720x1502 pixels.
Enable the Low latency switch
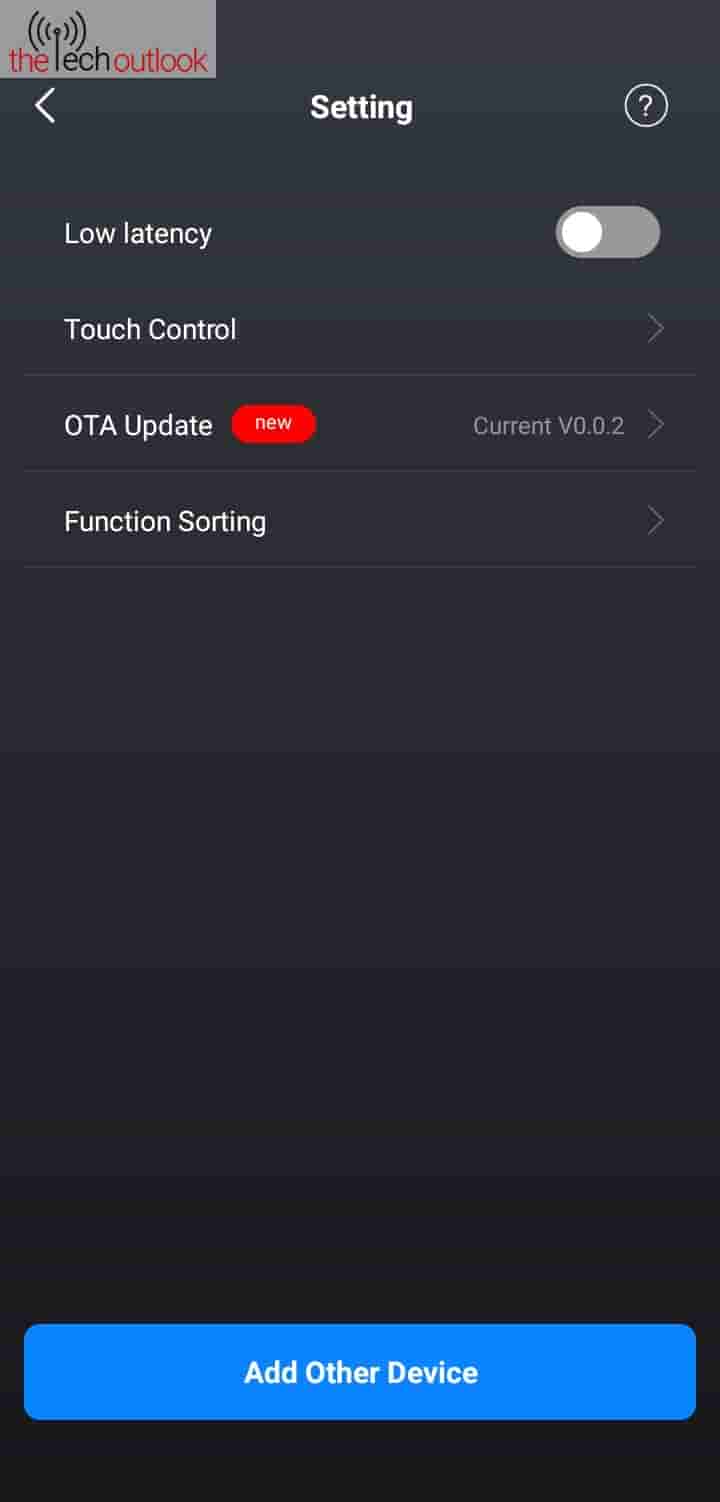[x=607, y=233]
